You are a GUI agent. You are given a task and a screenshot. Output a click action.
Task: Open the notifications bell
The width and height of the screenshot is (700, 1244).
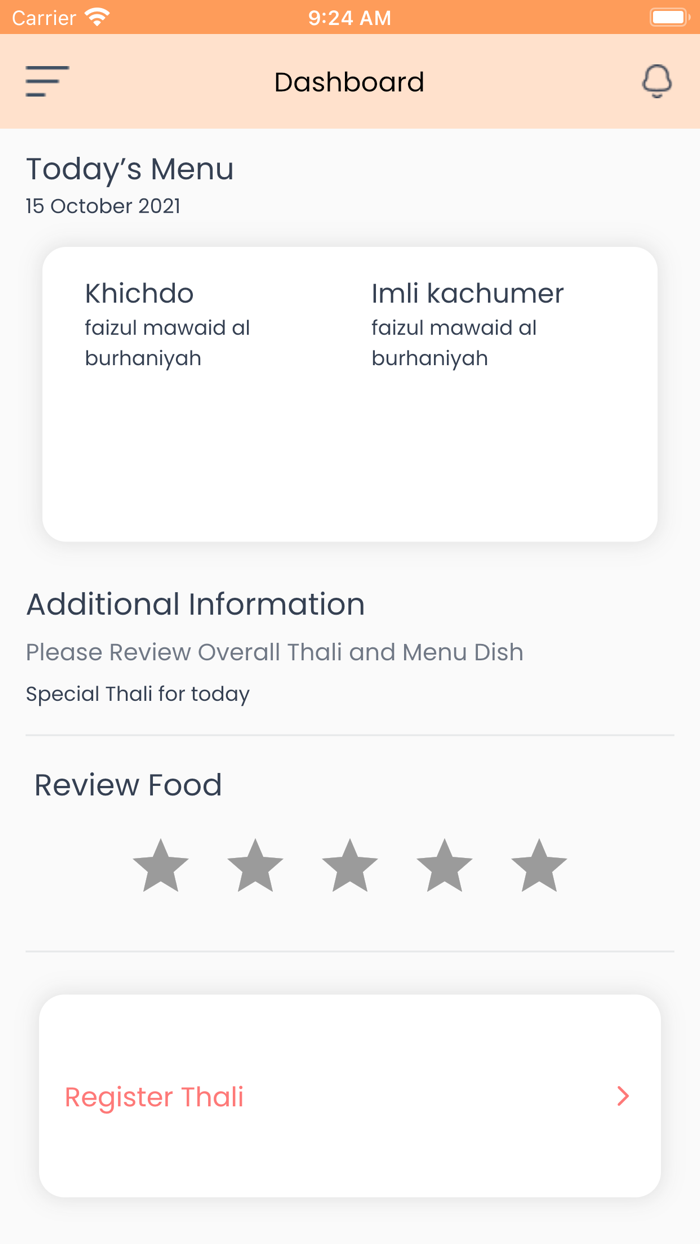pyautogui.click(x=656, y=81)
